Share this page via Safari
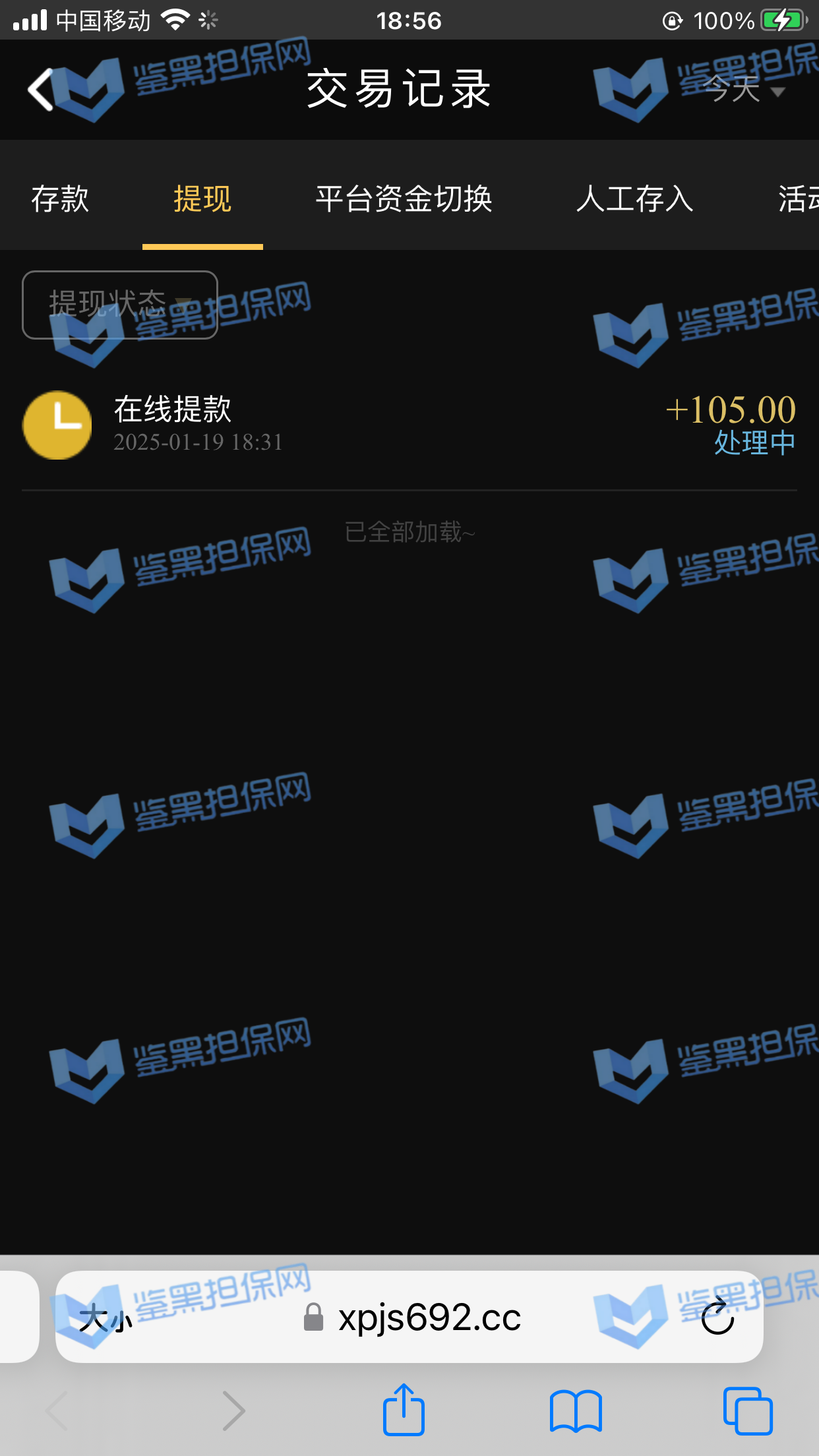This screenshot has width=819, height=1456. 404,1410
